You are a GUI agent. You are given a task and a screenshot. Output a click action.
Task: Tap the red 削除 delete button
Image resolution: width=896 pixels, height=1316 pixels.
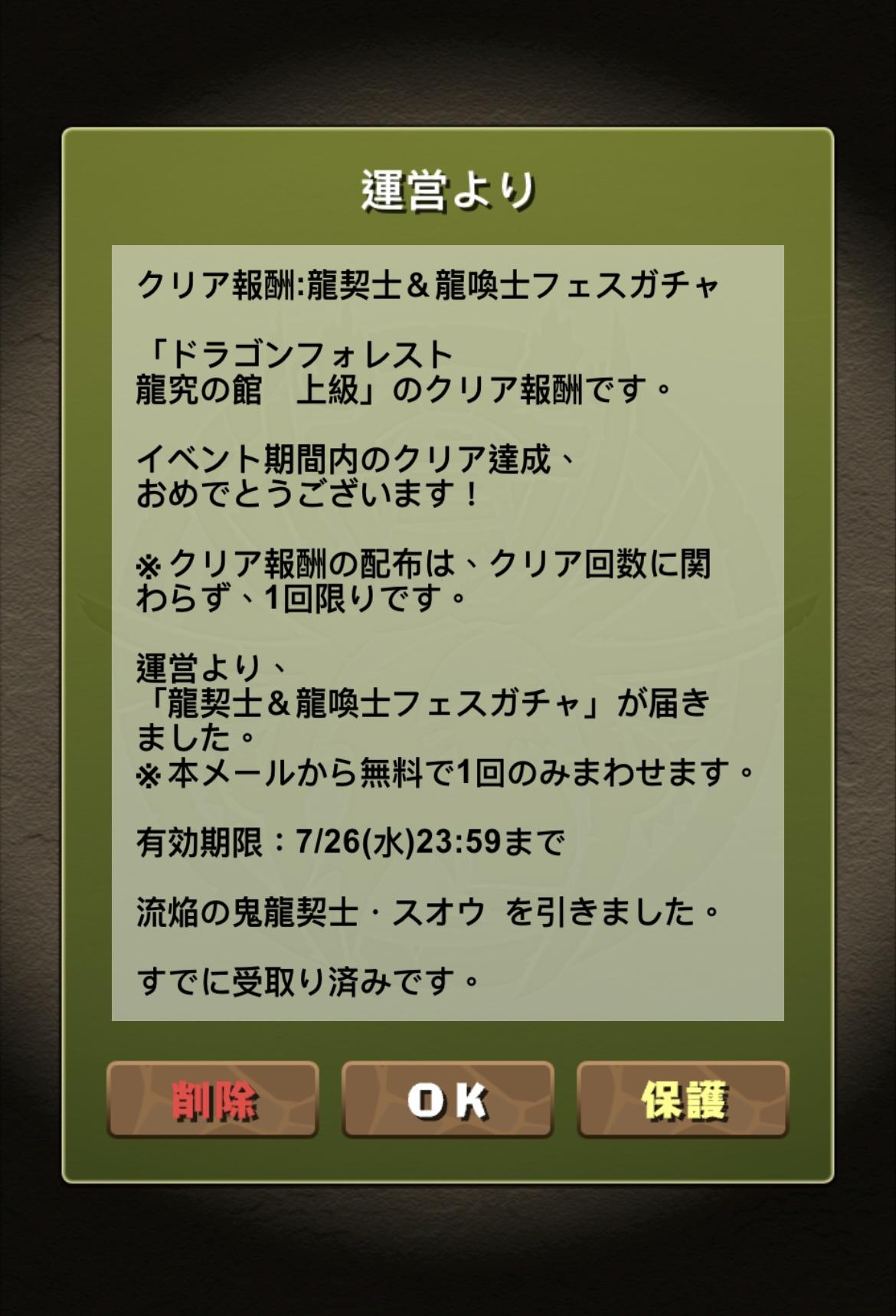tap(213, 1100)
